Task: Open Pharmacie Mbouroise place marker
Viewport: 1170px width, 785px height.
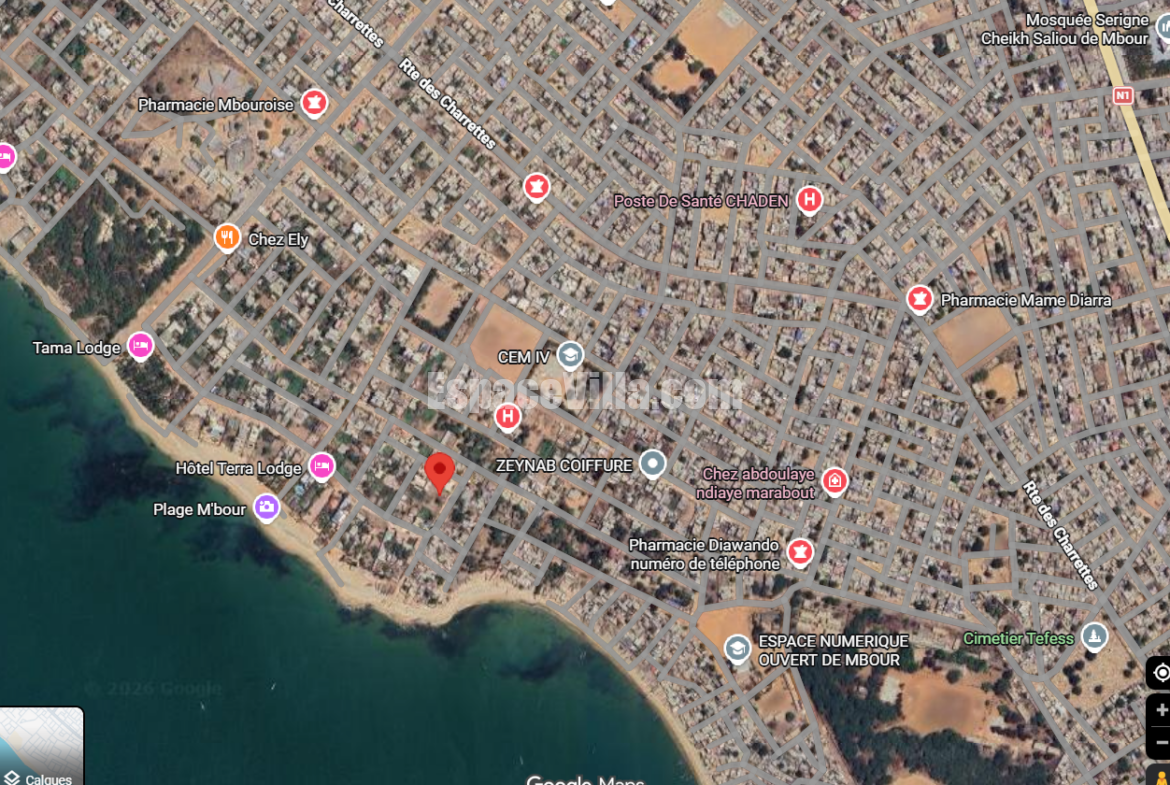Action: (x=314, y=103)
